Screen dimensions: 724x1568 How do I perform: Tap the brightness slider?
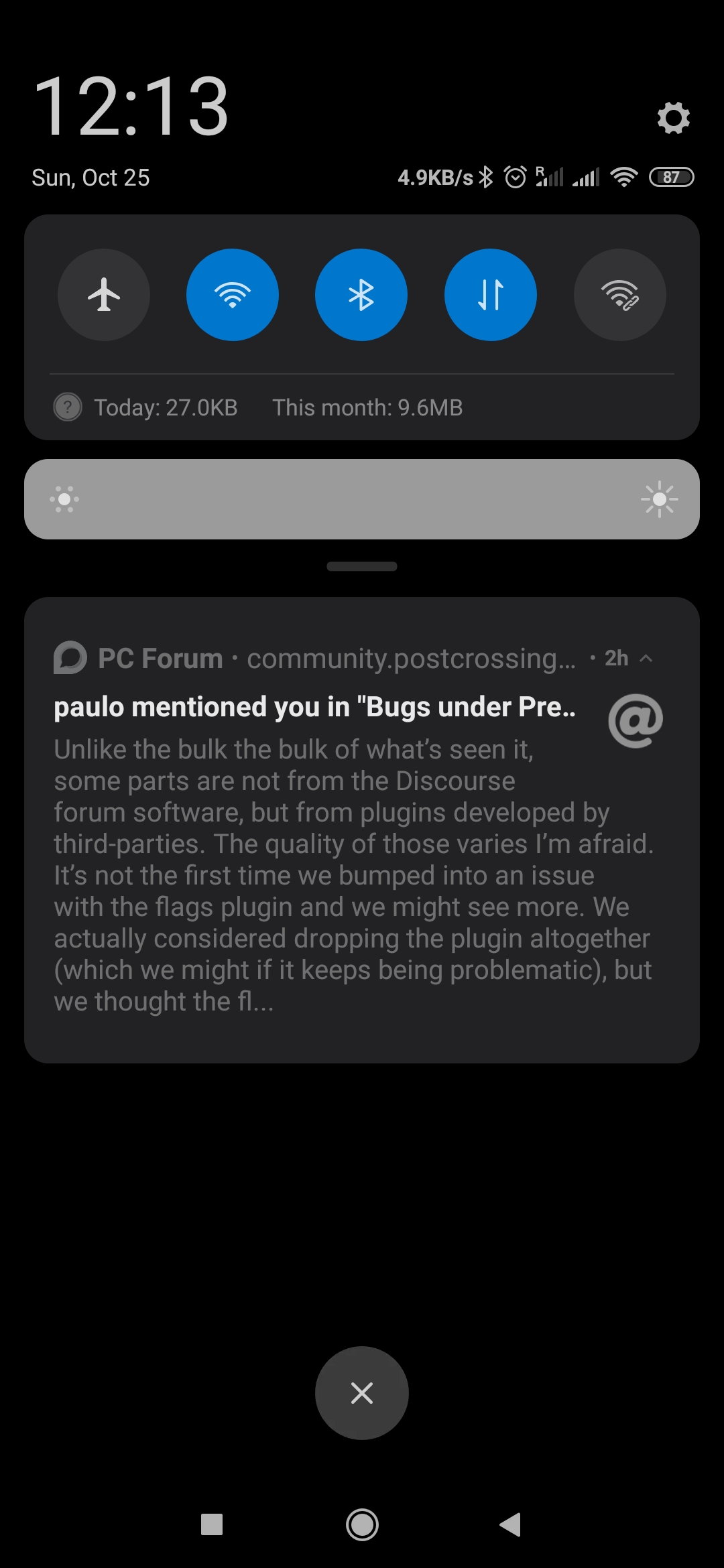[x=362, y=499]
